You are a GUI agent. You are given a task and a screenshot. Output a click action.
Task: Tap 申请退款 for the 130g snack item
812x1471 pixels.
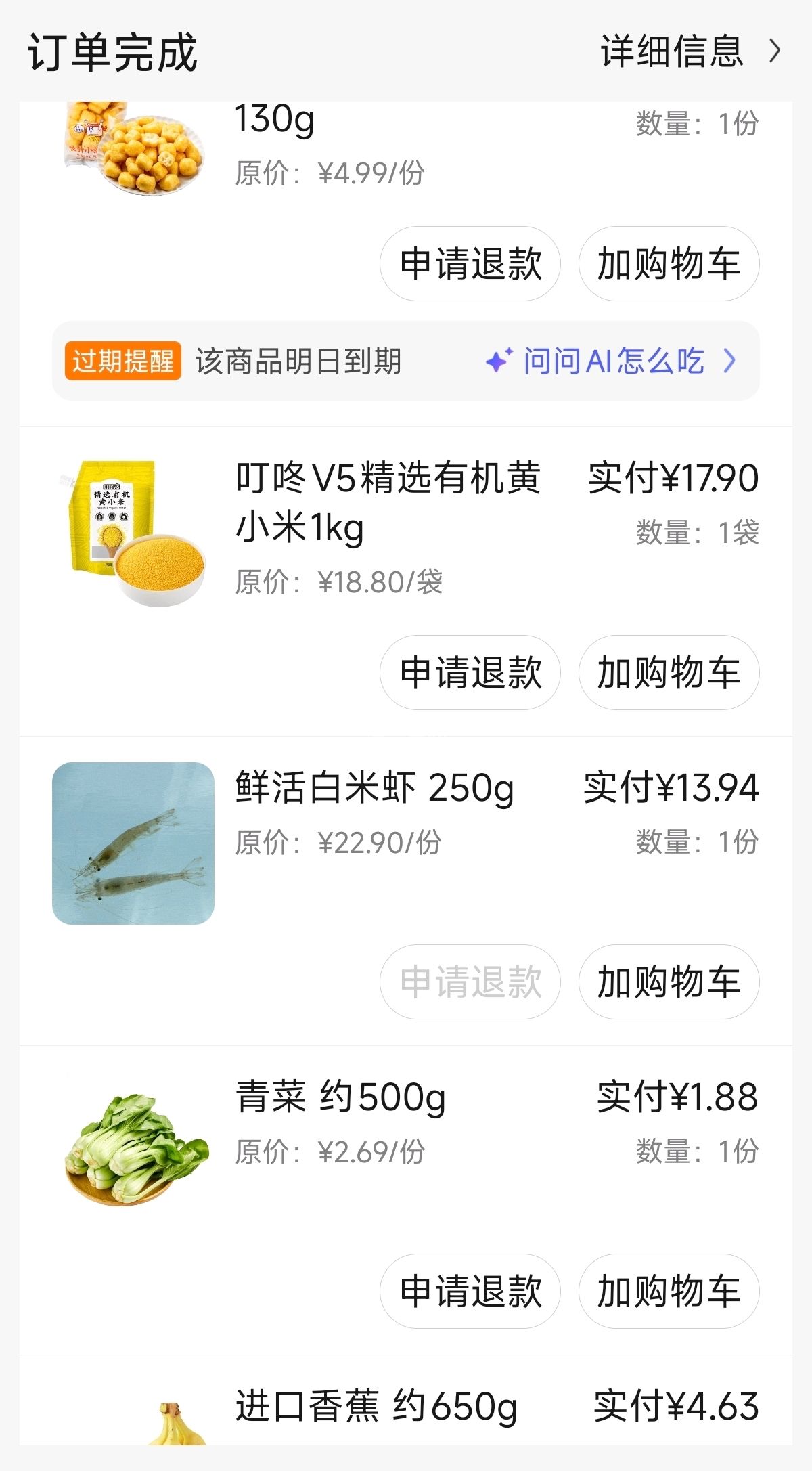(x=470, y=263)
